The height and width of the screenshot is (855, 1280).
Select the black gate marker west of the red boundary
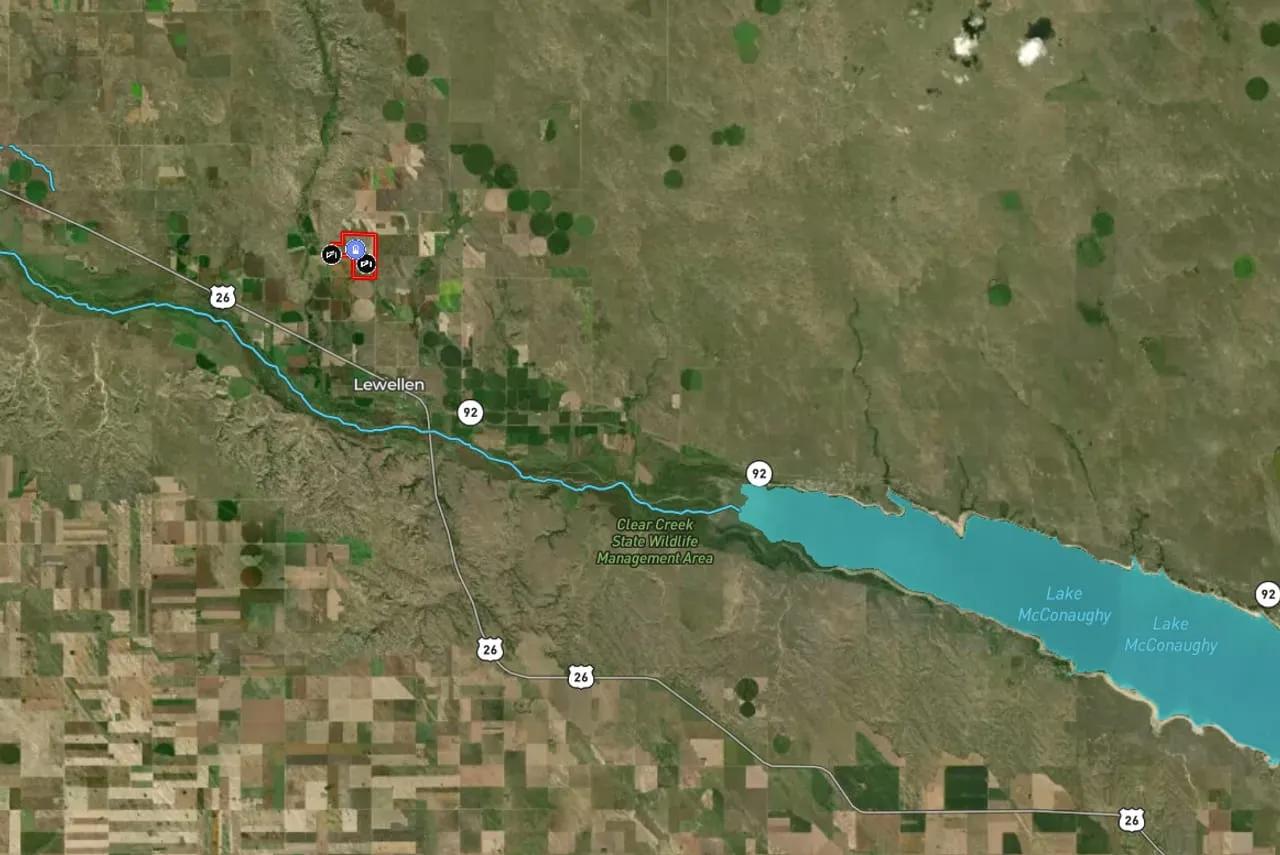[x=331, y=254]
